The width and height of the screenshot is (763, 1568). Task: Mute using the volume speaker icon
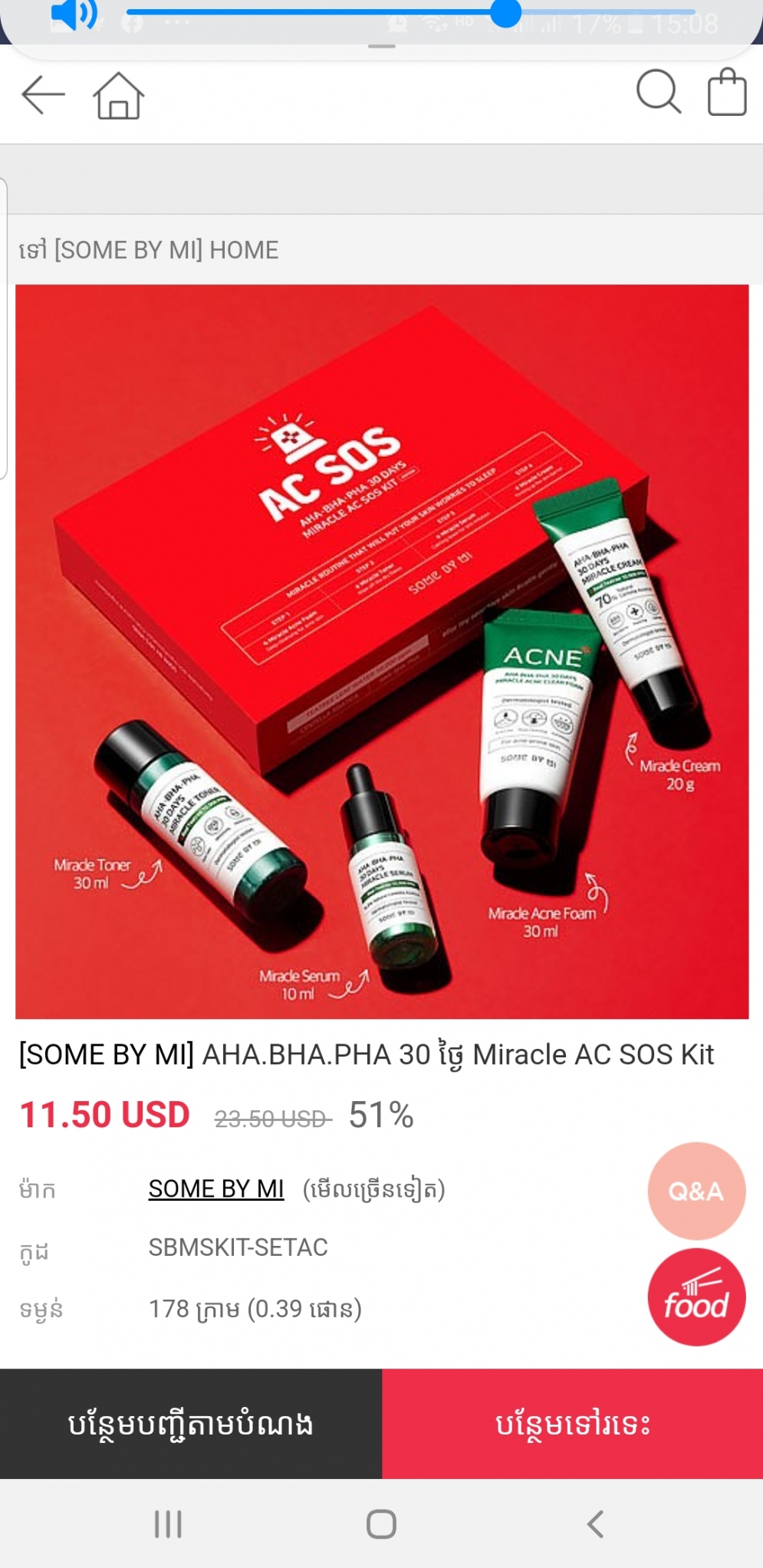[72, 14]
